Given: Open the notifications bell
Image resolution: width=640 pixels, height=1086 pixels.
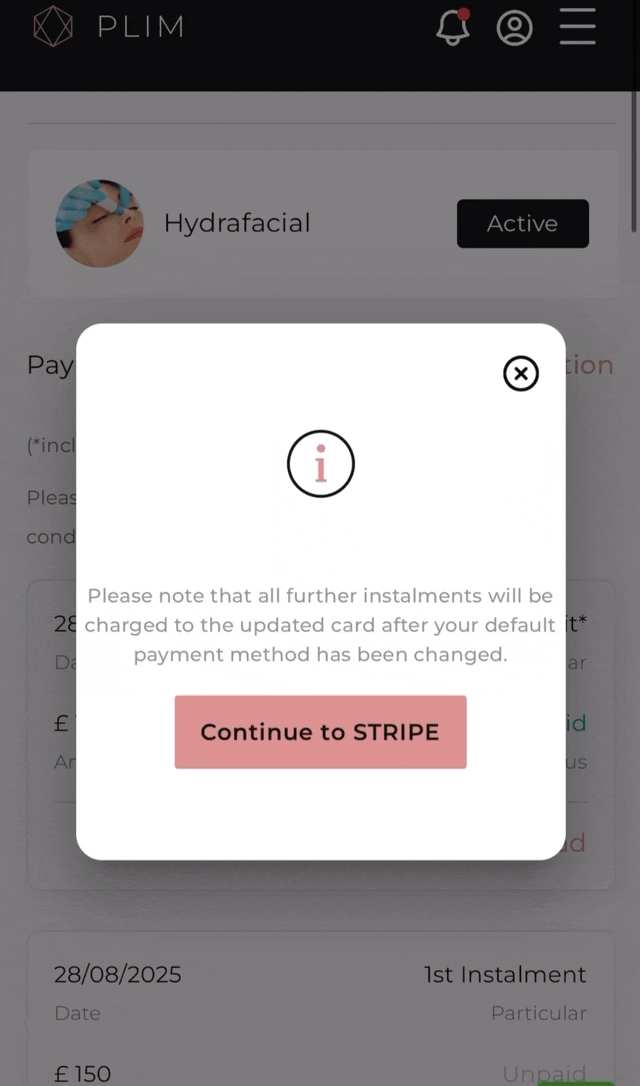Looking at the screenshot, I should pos(453,27).
